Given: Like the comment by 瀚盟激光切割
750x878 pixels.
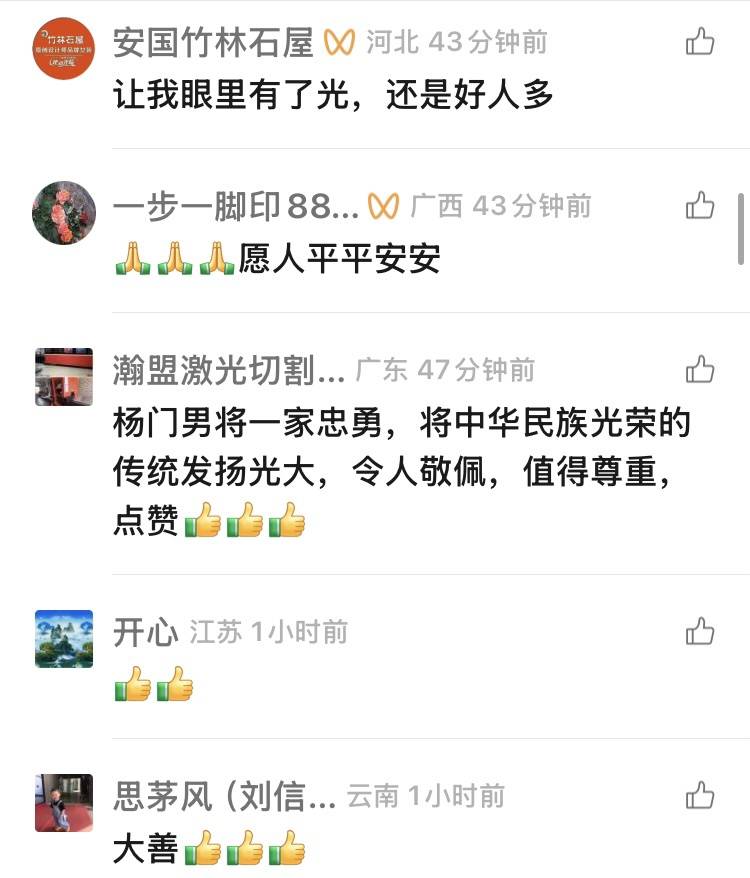Looking at the screenshot, I should (700, 370).
